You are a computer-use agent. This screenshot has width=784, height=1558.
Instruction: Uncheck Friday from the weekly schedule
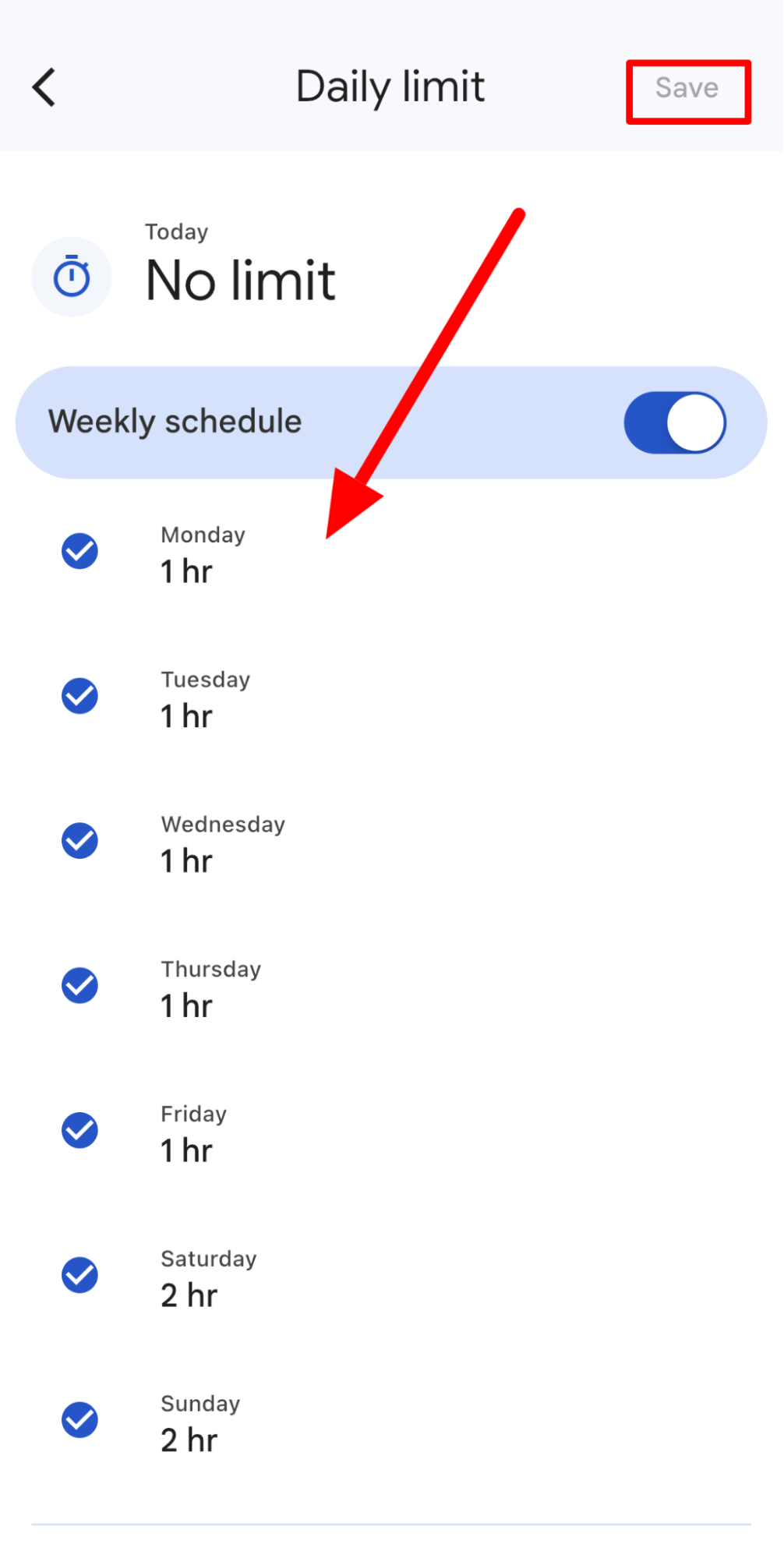79,1130
